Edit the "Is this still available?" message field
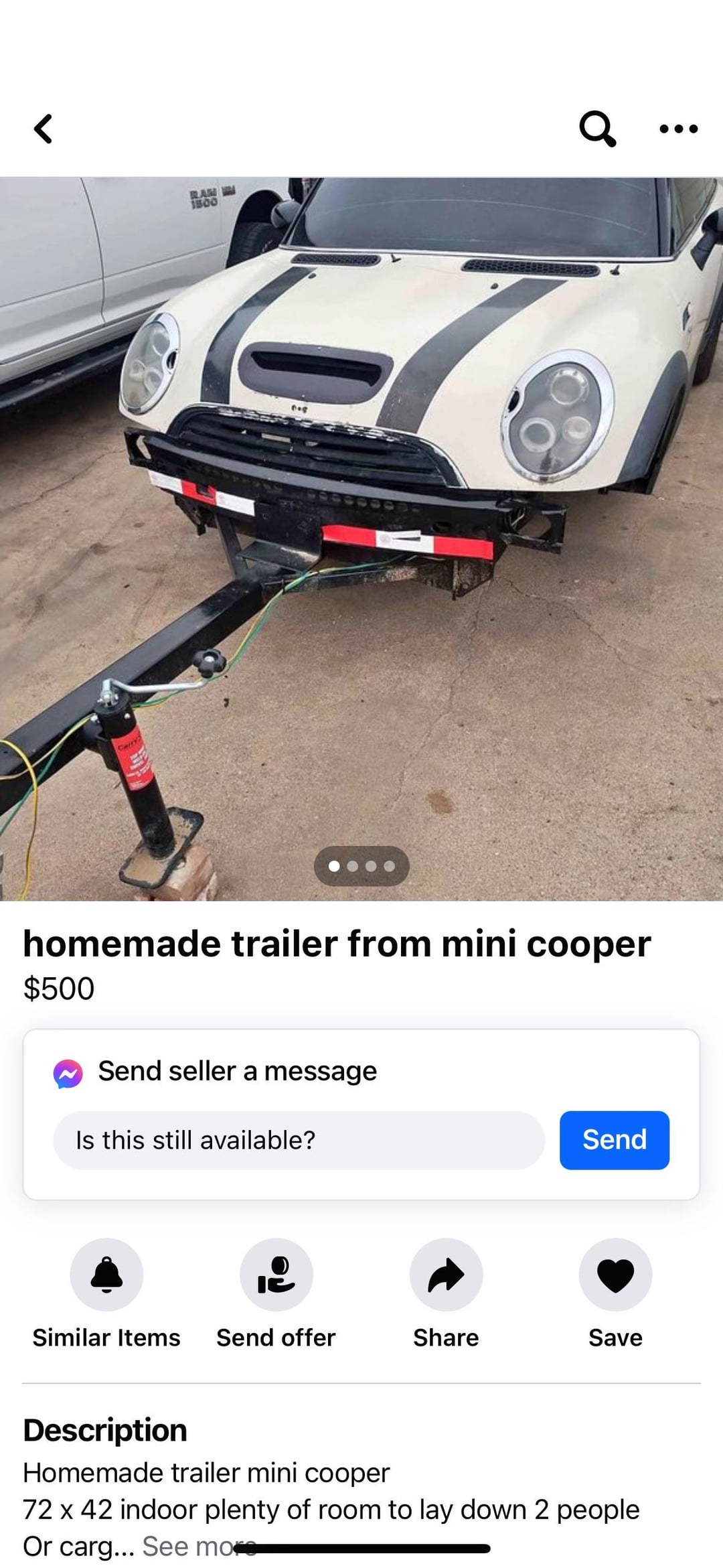 tap(299, 1140)
